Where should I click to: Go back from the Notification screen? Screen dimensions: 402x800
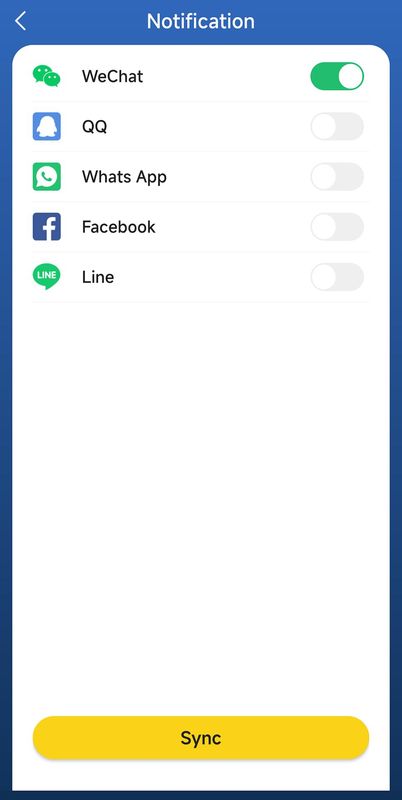pos(20,21)
